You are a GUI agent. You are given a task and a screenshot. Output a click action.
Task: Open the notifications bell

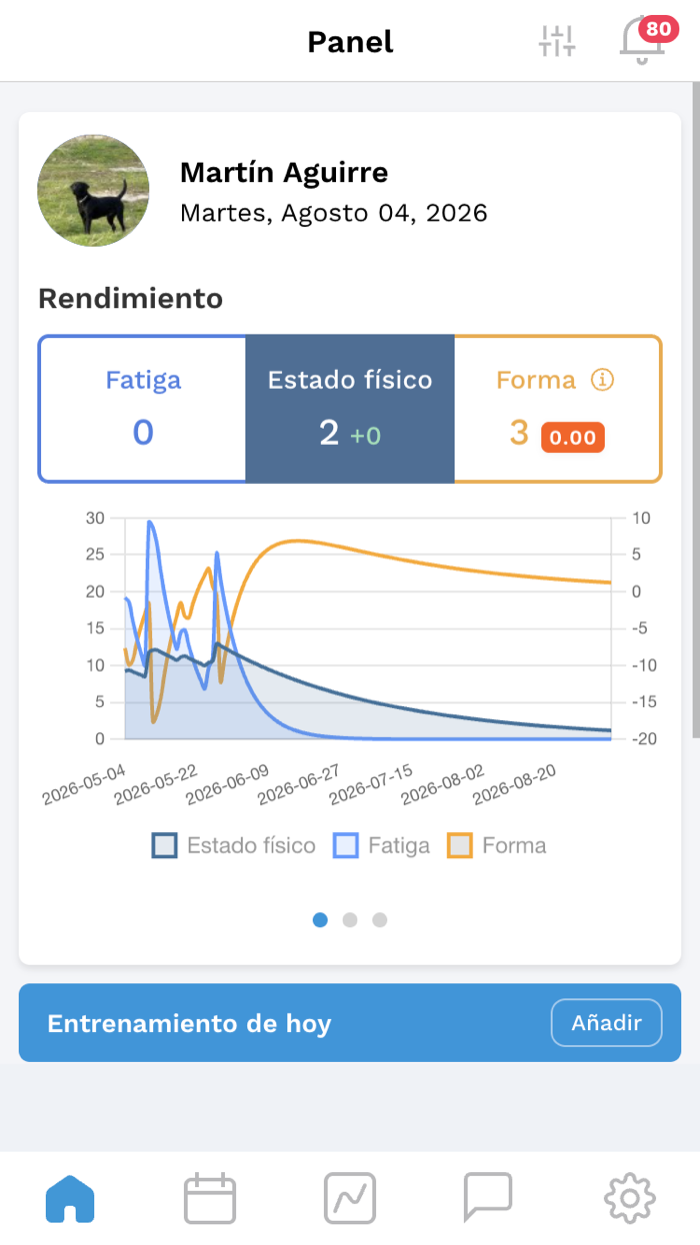644,41
